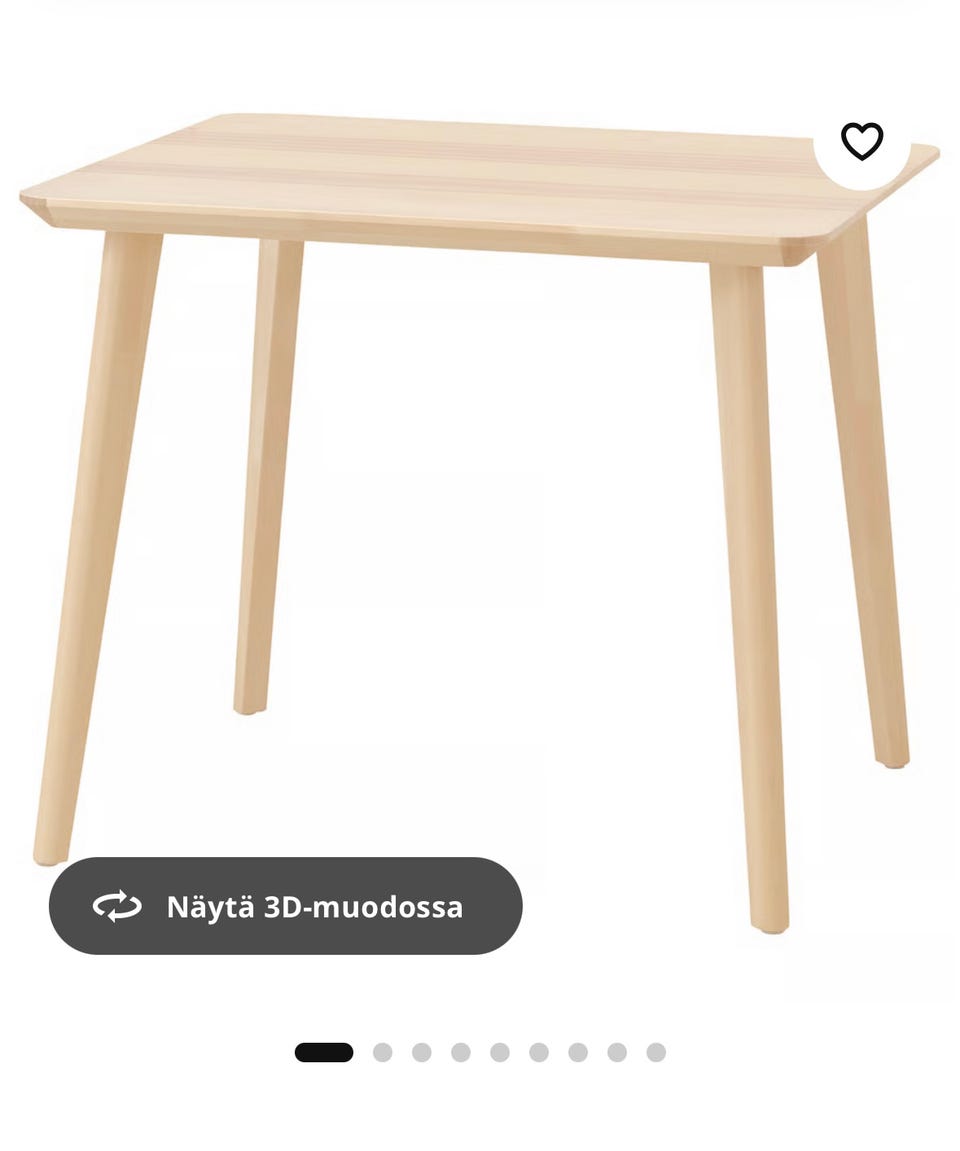Jump to the seventh product image dot
This screenshot has width=960, height=1151.
[x=579, y=1051]
